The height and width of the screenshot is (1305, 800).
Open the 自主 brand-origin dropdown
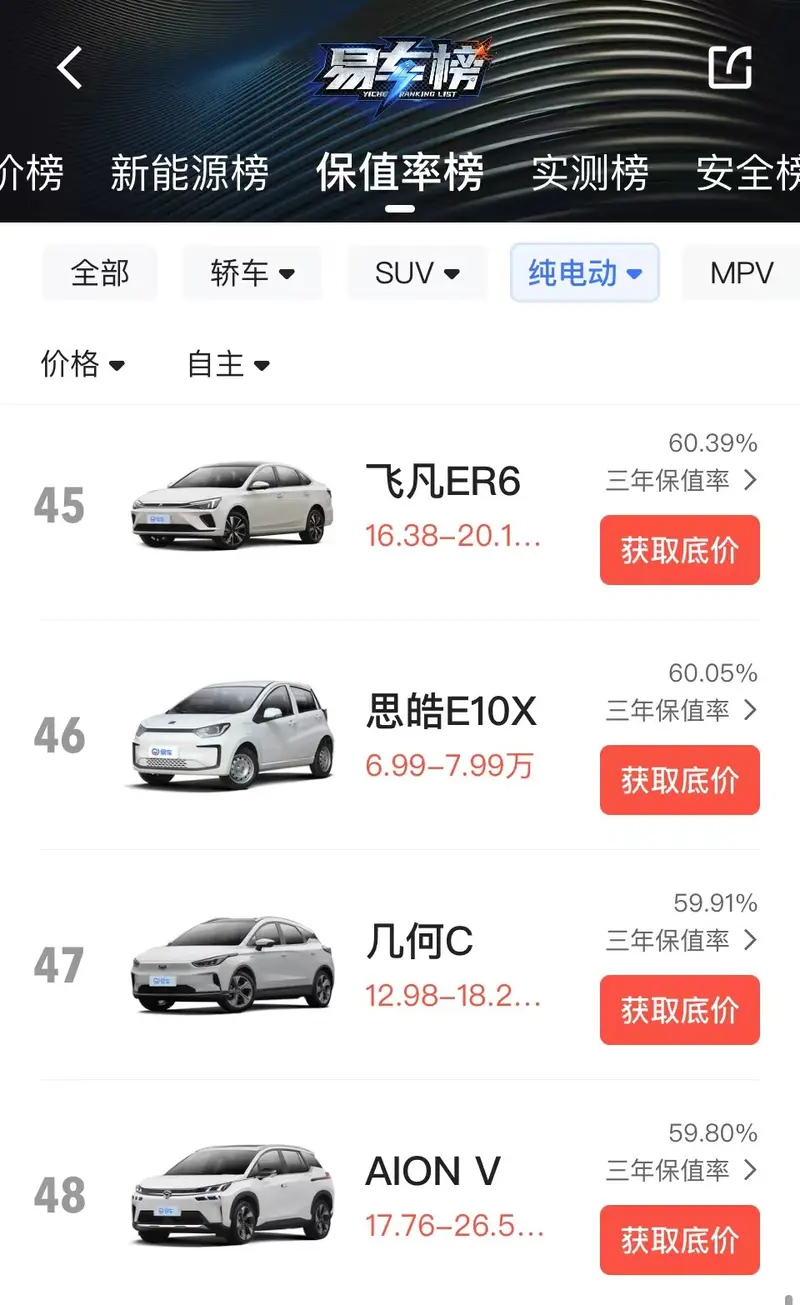click(228, 364)
